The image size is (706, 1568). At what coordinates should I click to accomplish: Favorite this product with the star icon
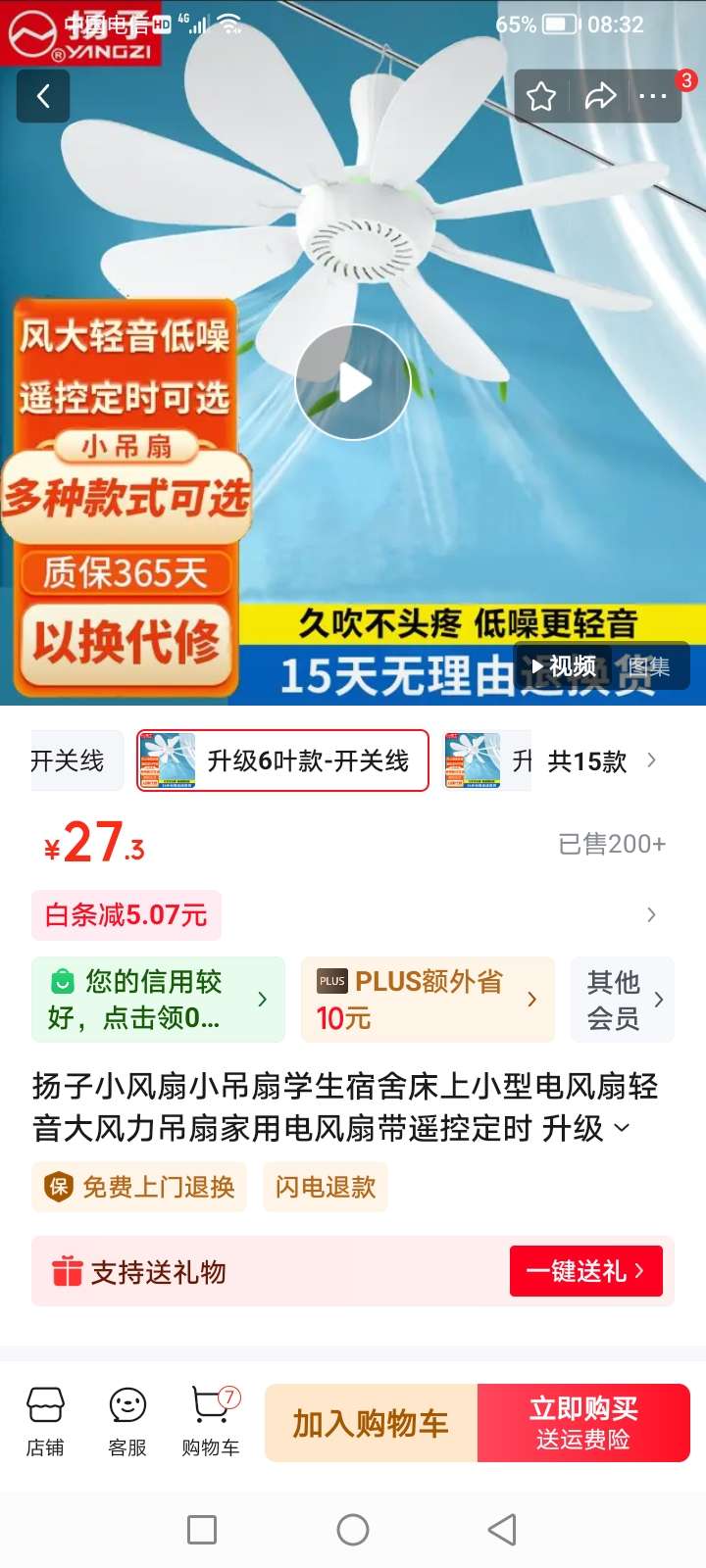541,96
